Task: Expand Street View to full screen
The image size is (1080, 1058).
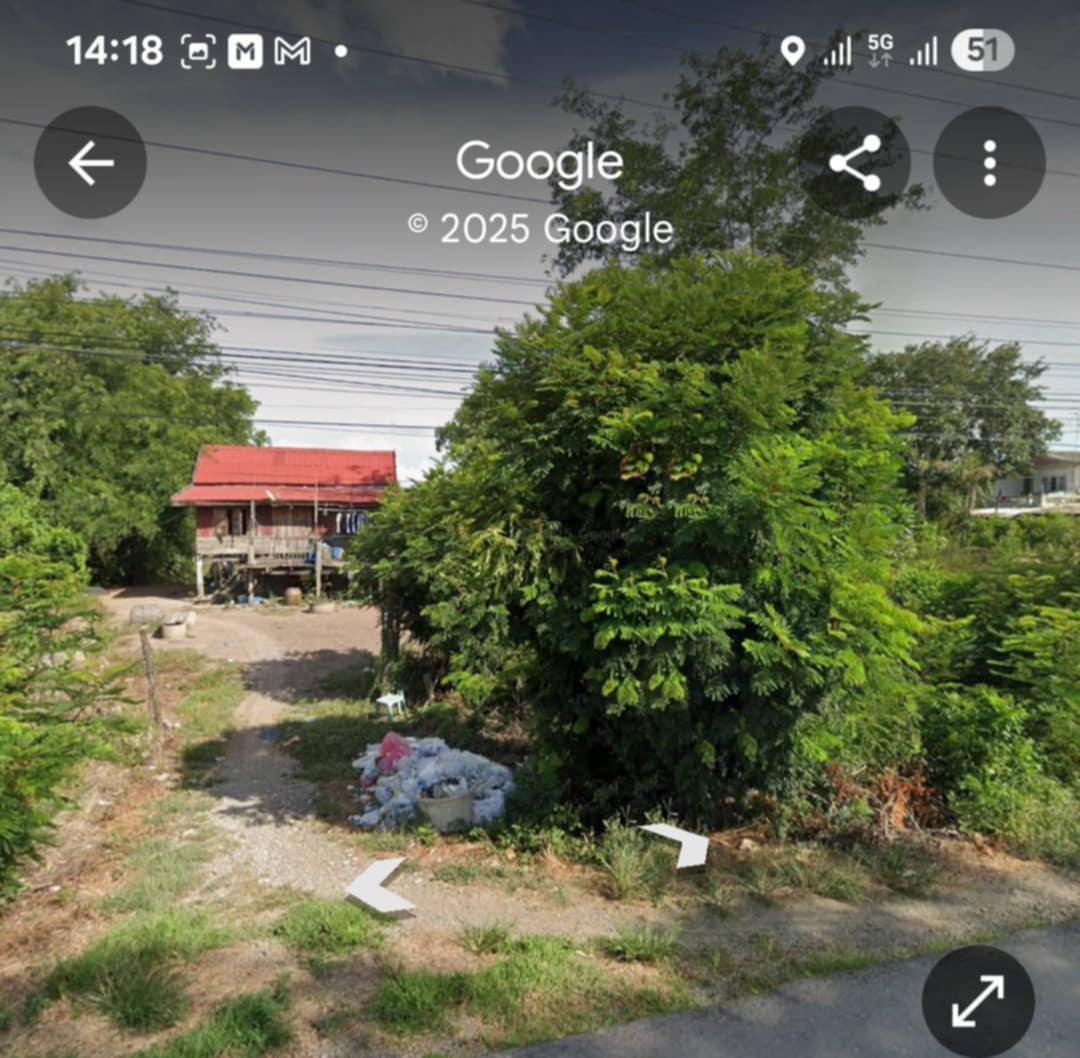Action: click(x=977, y=1001)
